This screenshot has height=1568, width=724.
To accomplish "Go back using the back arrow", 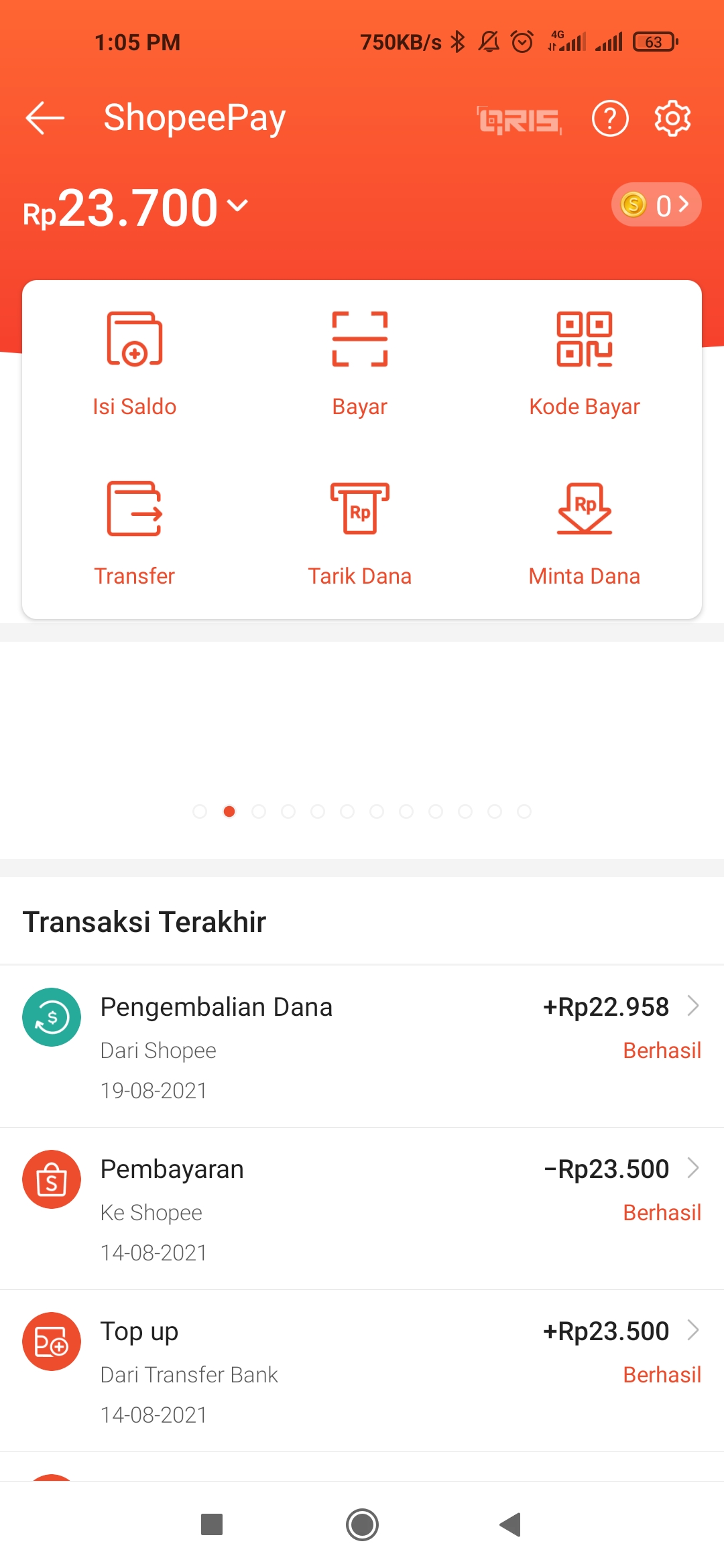I will point(44,118).
